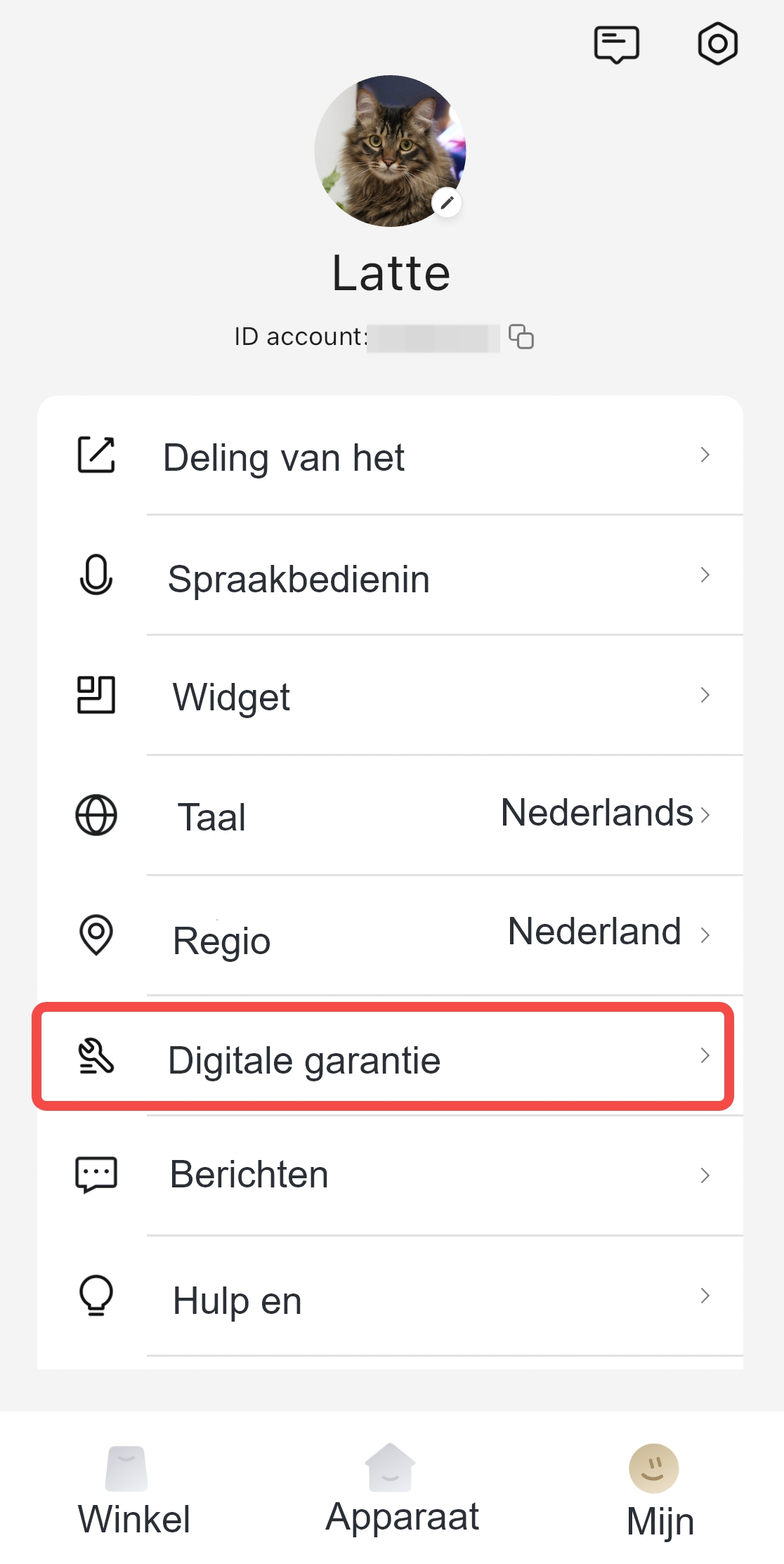Open Spraakbedienin settings

pyautogui.click(x=390, y=576)
